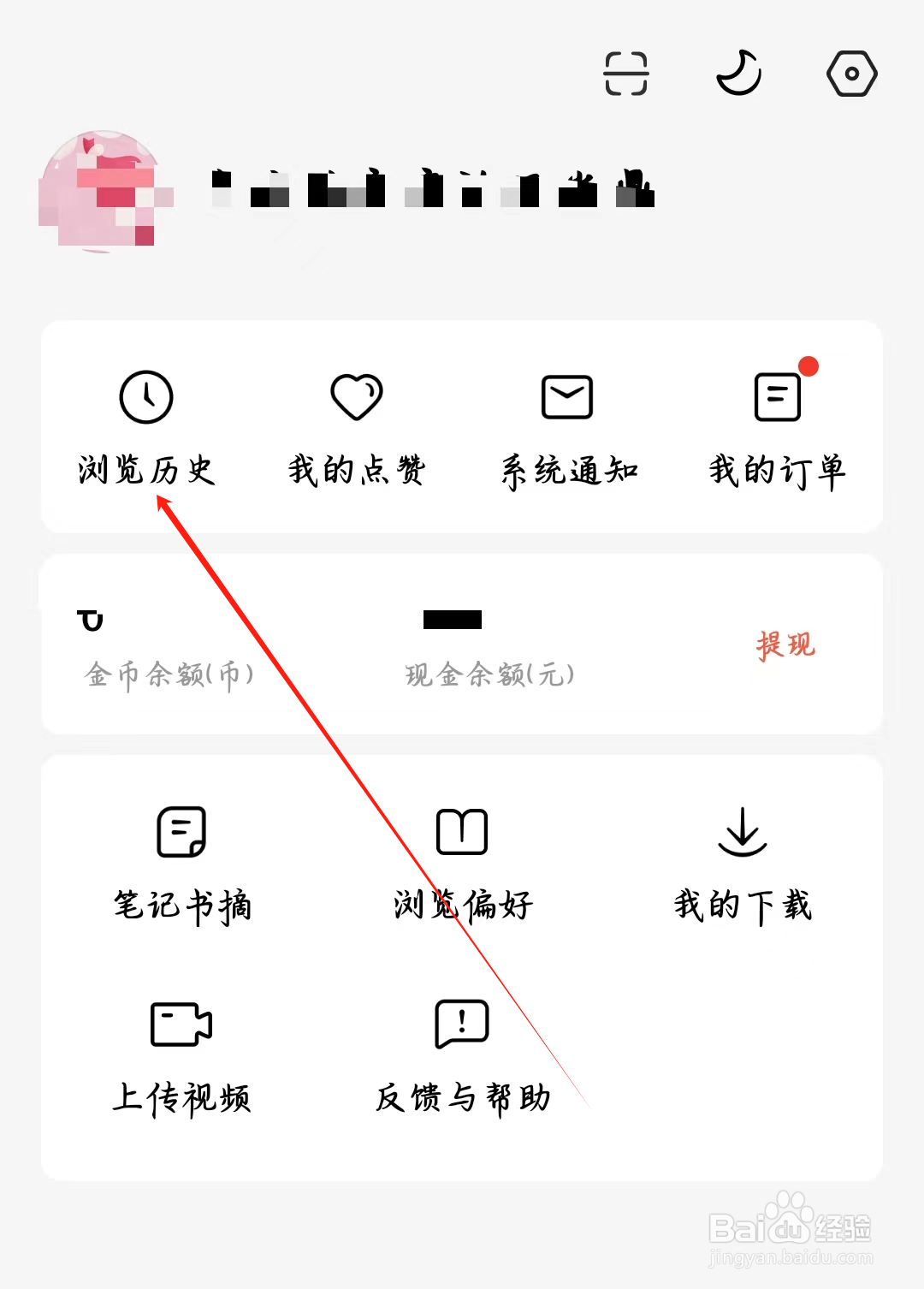Viewport: 924px width, 1289px height.
Task: Open 反馈与帮助 feedback bubble icon
Action: coord(462,1024)
